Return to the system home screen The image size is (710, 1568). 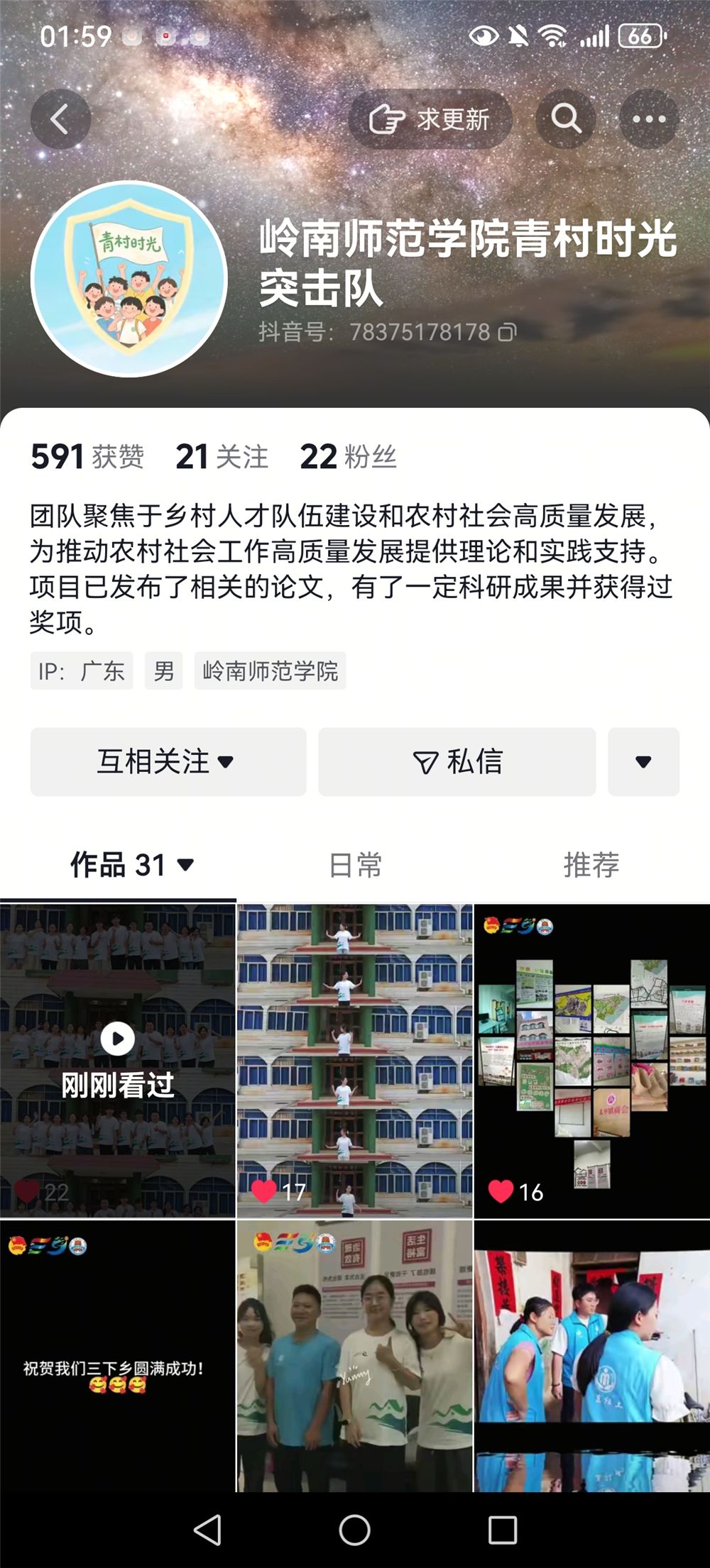click(354, 1530)
